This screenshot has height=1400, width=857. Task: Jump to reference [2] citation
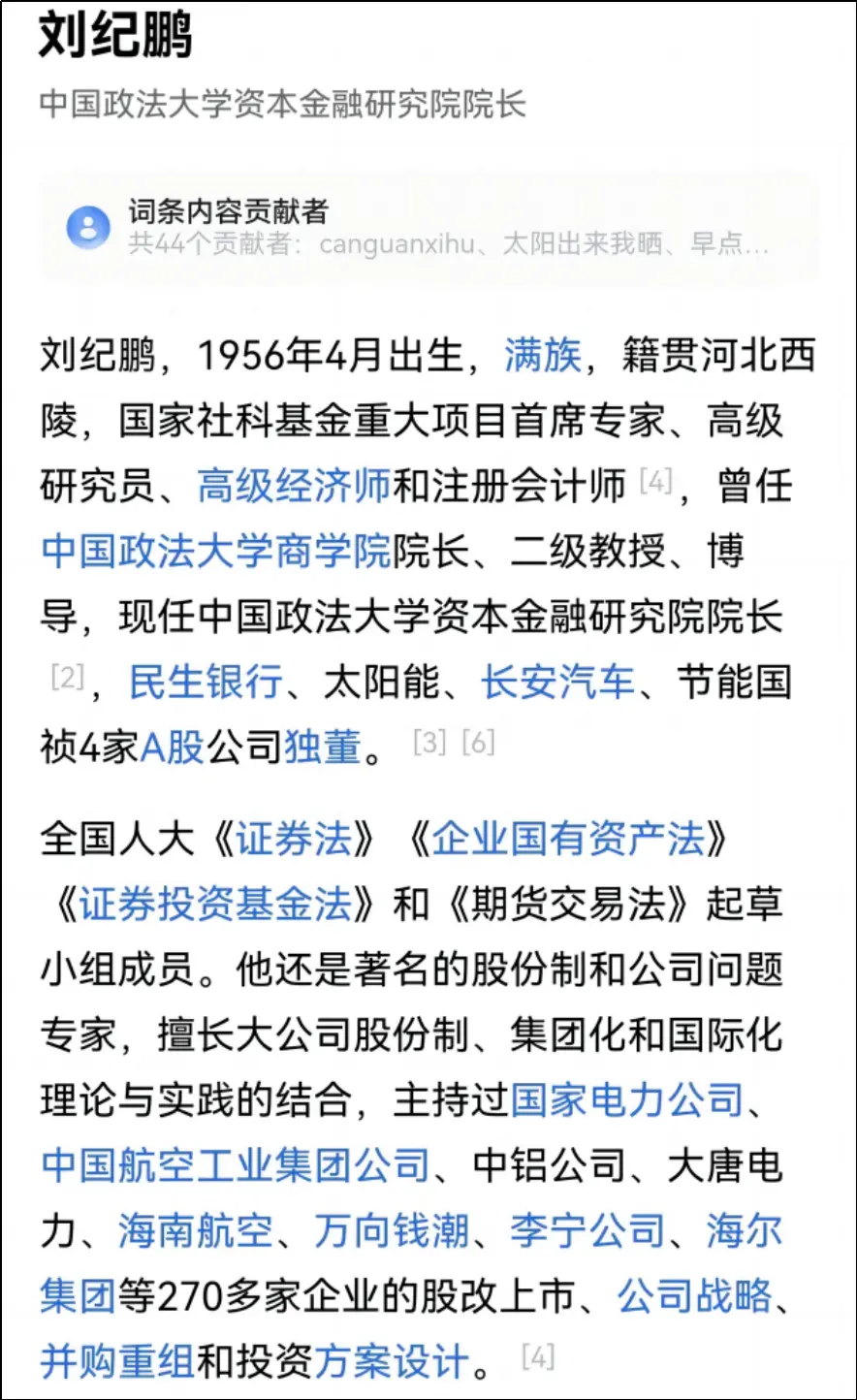pyautogui.click(x=67, y=677)
